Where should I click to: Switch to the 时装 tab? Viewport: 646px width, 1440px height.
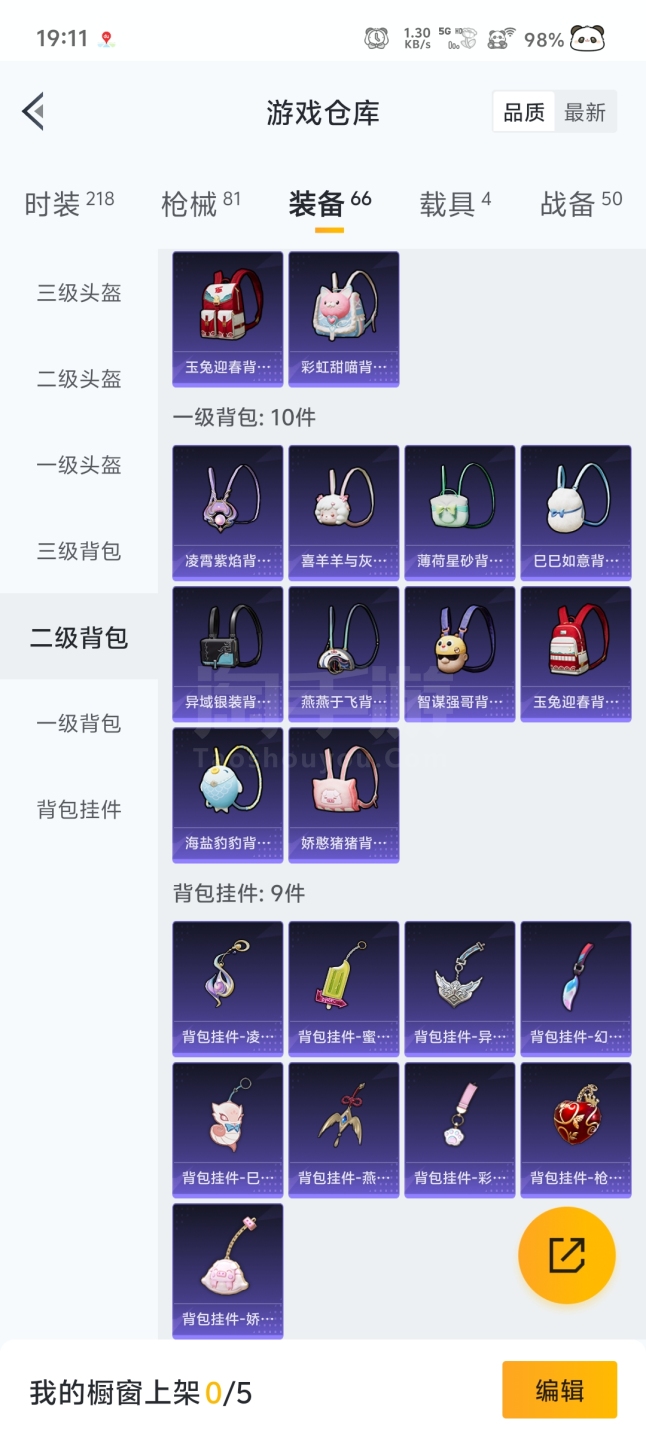(68, 203)
